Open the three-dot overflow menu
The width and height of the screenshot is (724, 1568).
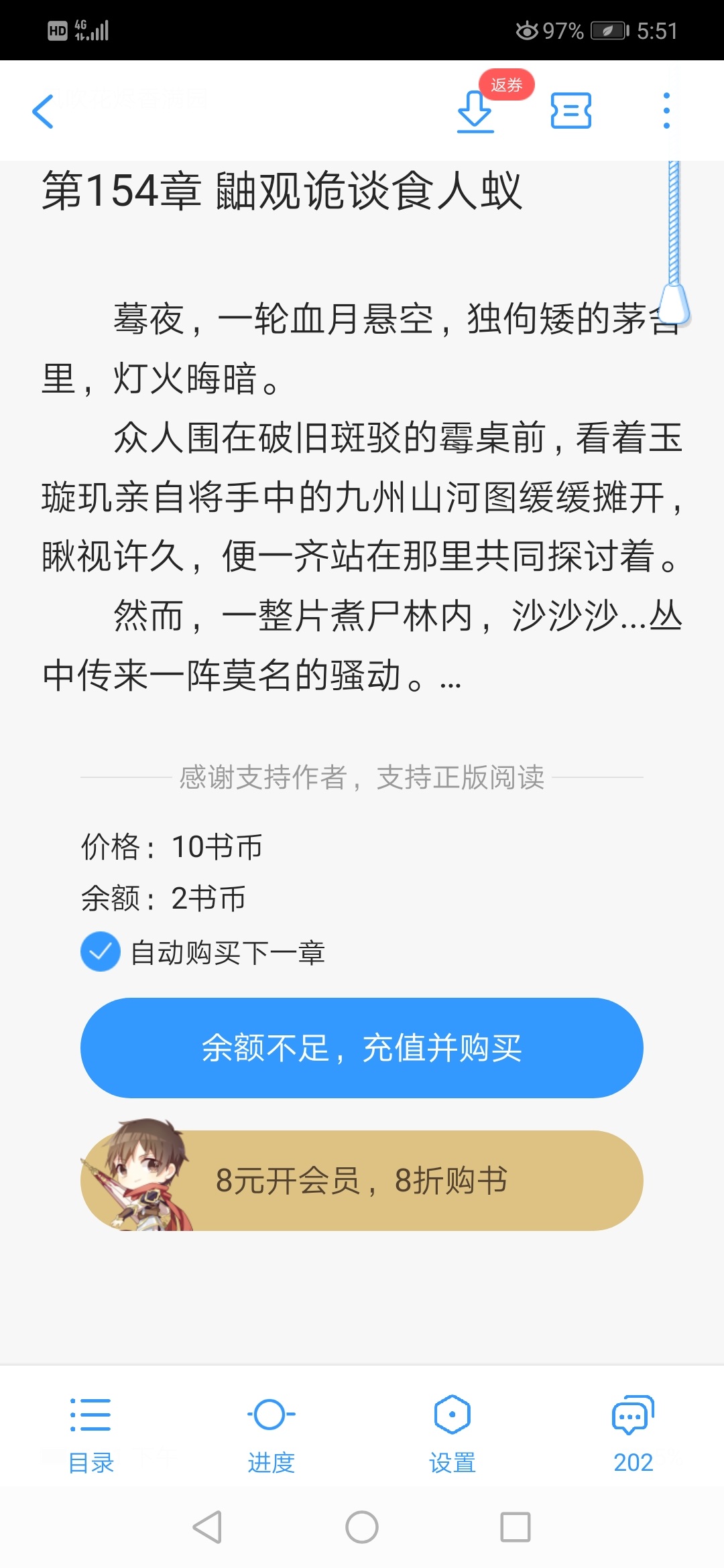point(666,111)
